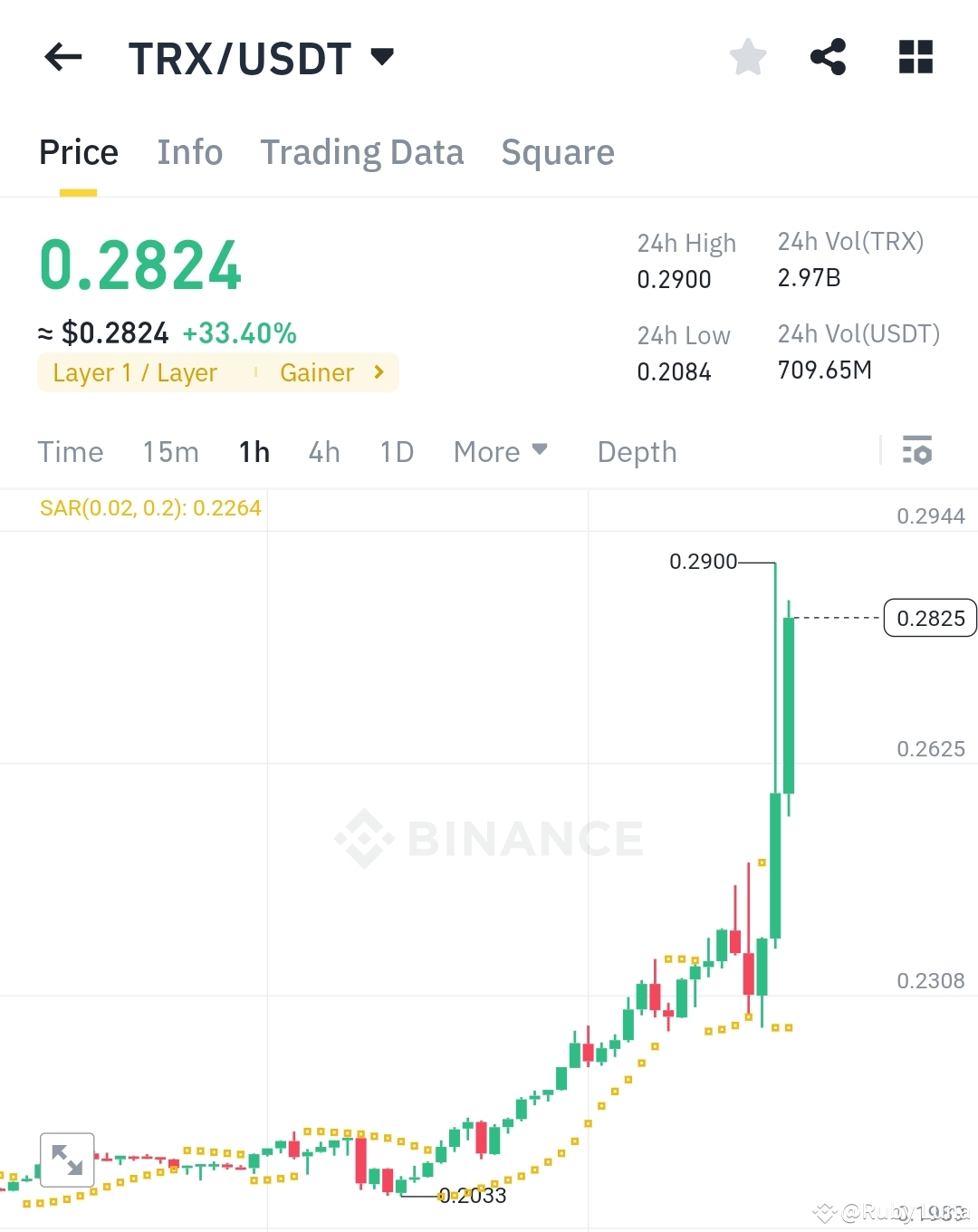Open the TRX/USDT pair selector dropdown

click(x=382, y=56)
